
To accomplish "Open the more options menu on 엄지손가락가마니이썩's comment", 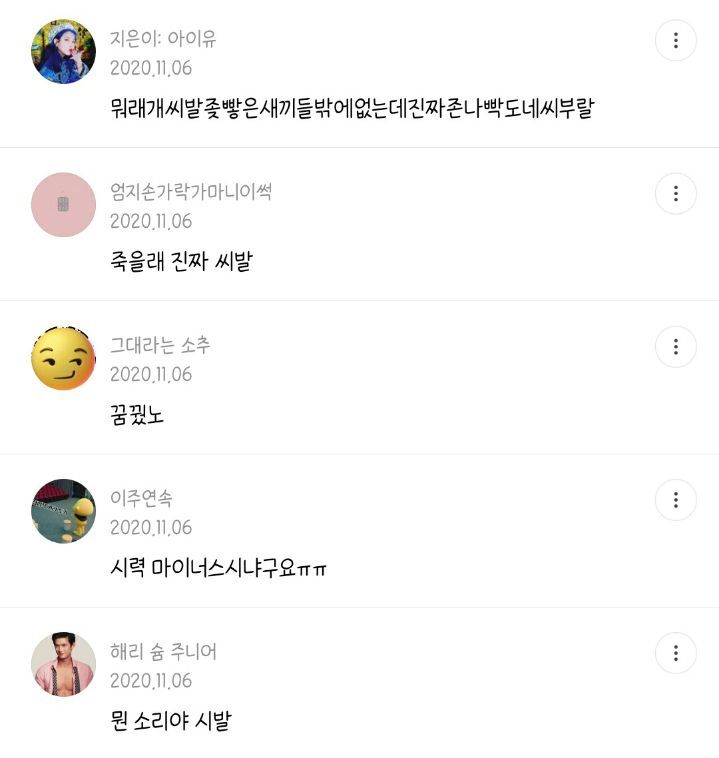I will [x=676, y=193].
